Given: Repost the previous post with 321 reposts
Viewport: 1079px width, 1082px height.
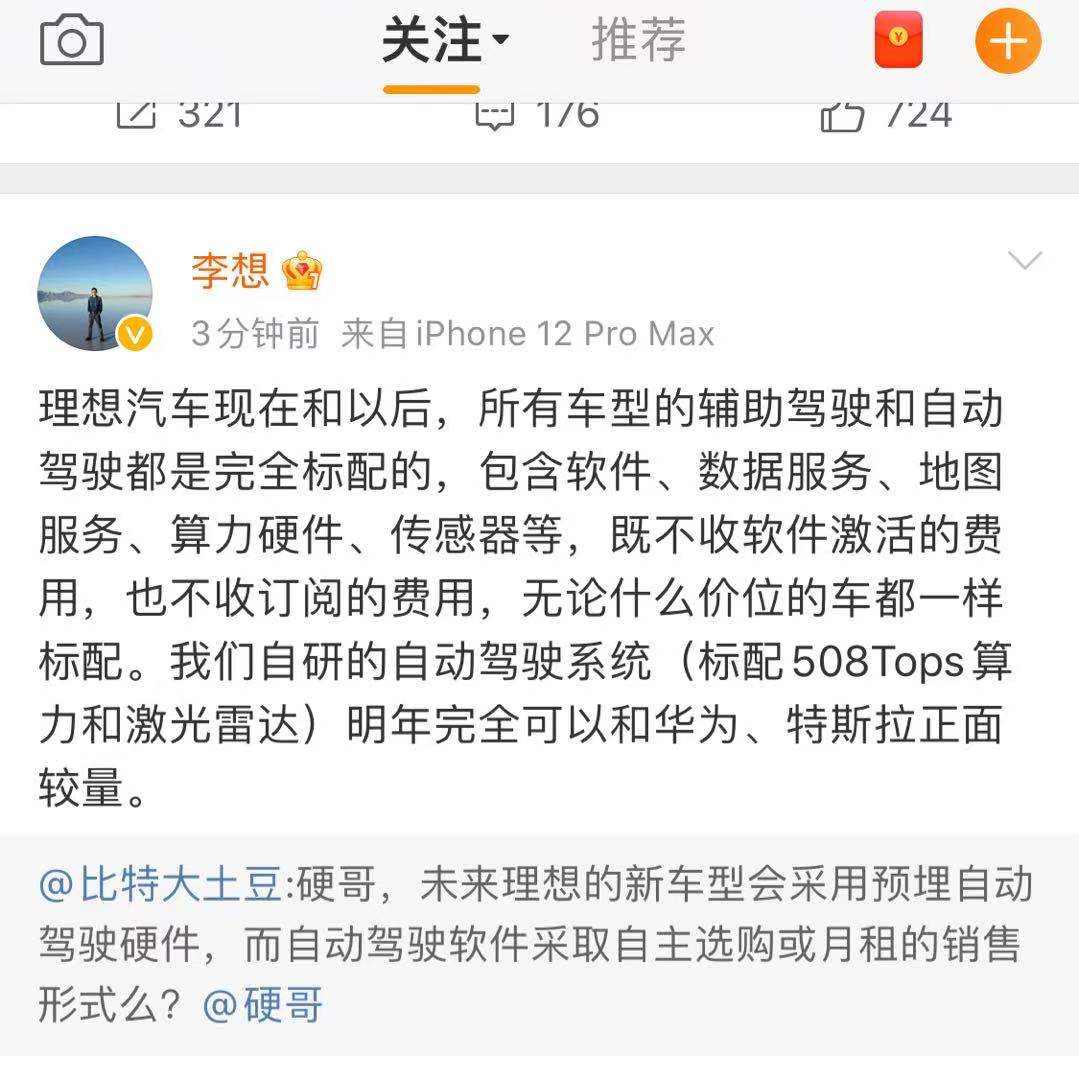Looking at the screenshot, I should [x=180, y=116].
